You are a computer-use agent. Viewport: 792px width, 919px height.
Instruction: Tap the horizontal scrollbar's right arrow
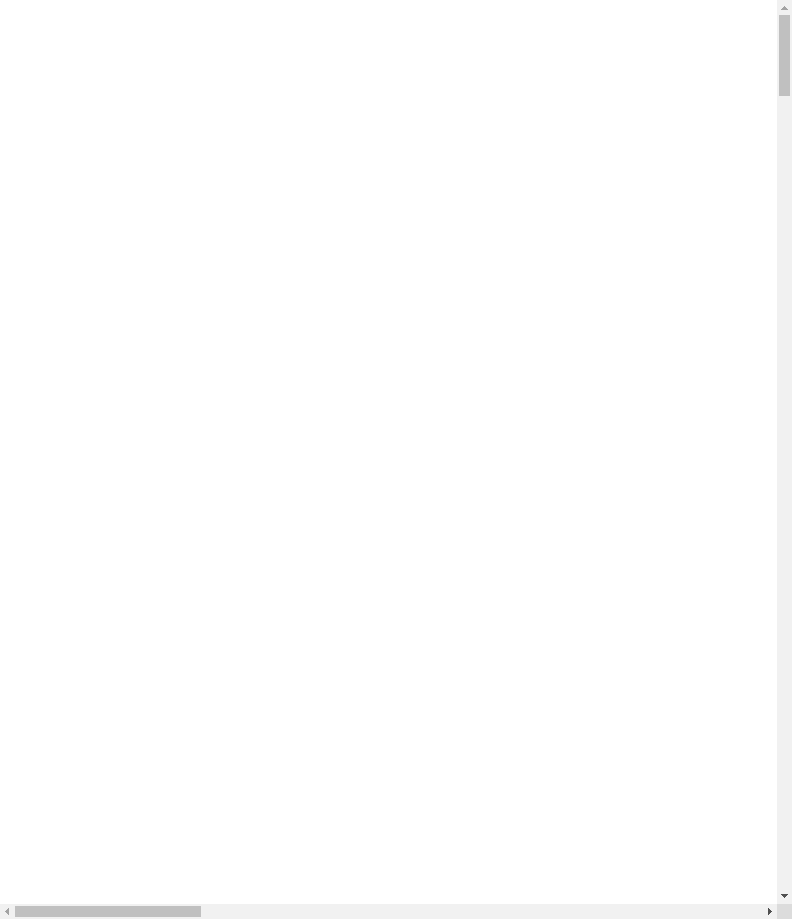(769, 911)
